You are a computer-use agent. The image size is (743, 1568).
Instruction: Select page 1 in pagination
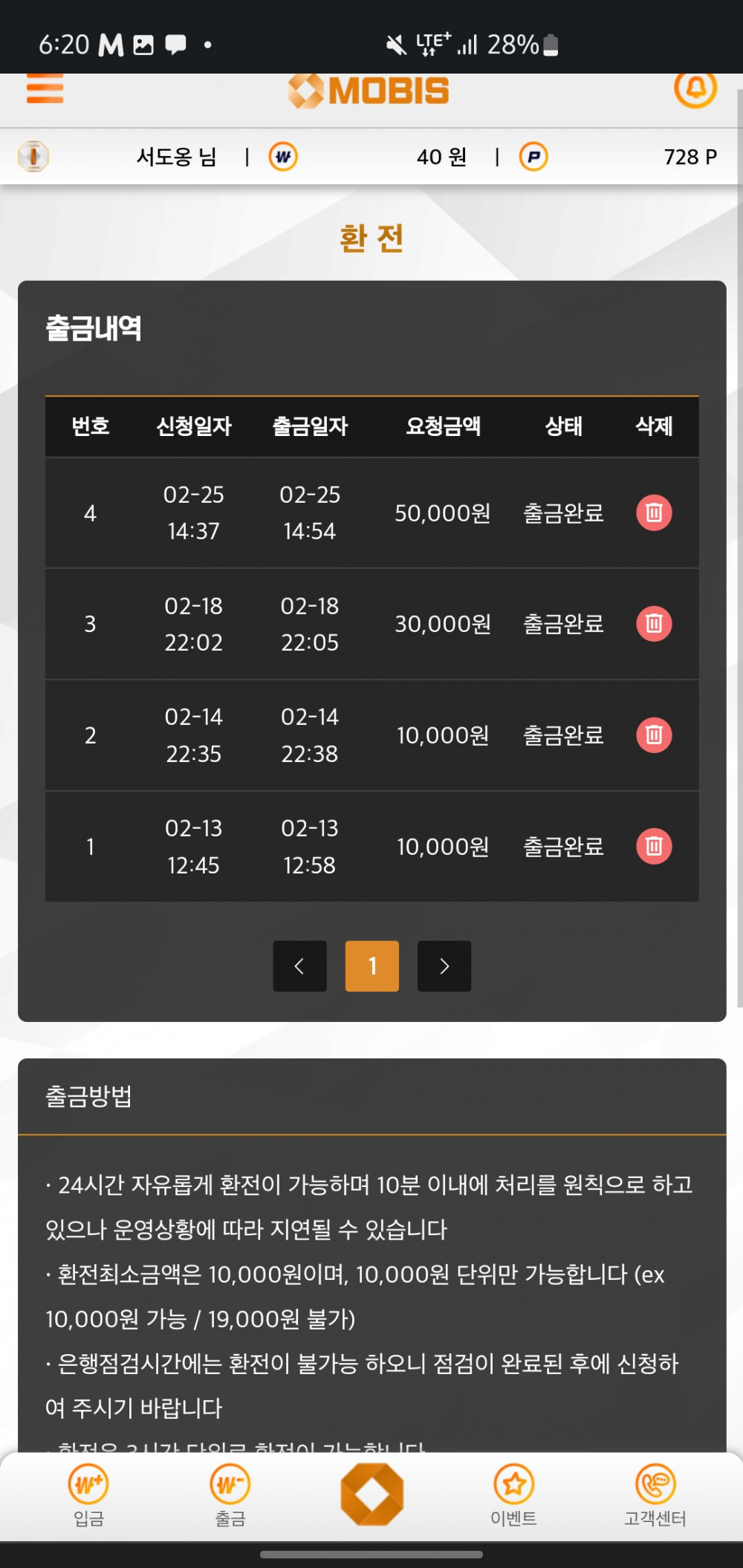click(372, 966)
